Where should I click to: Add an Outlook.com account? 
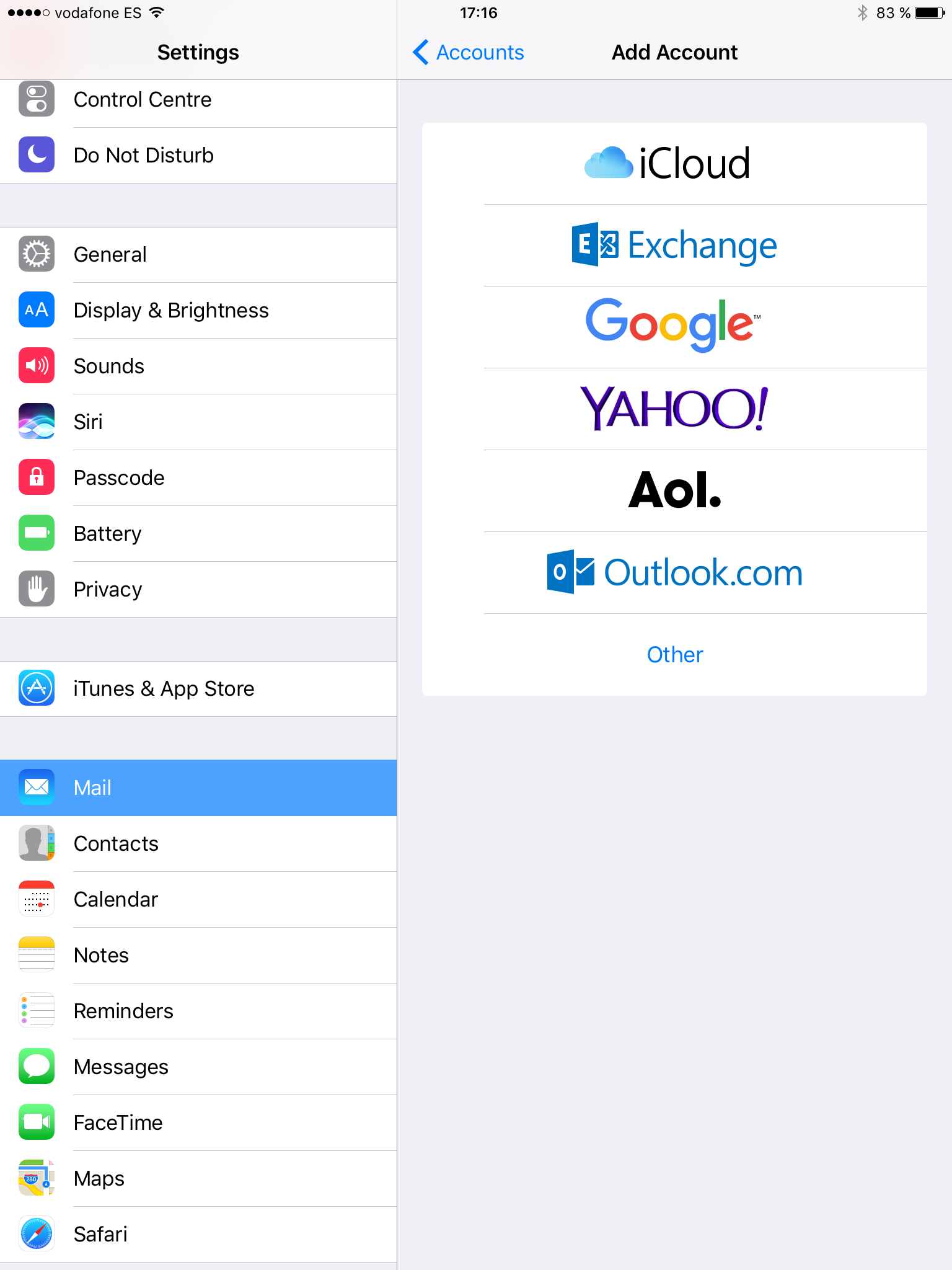coord(674,573)
